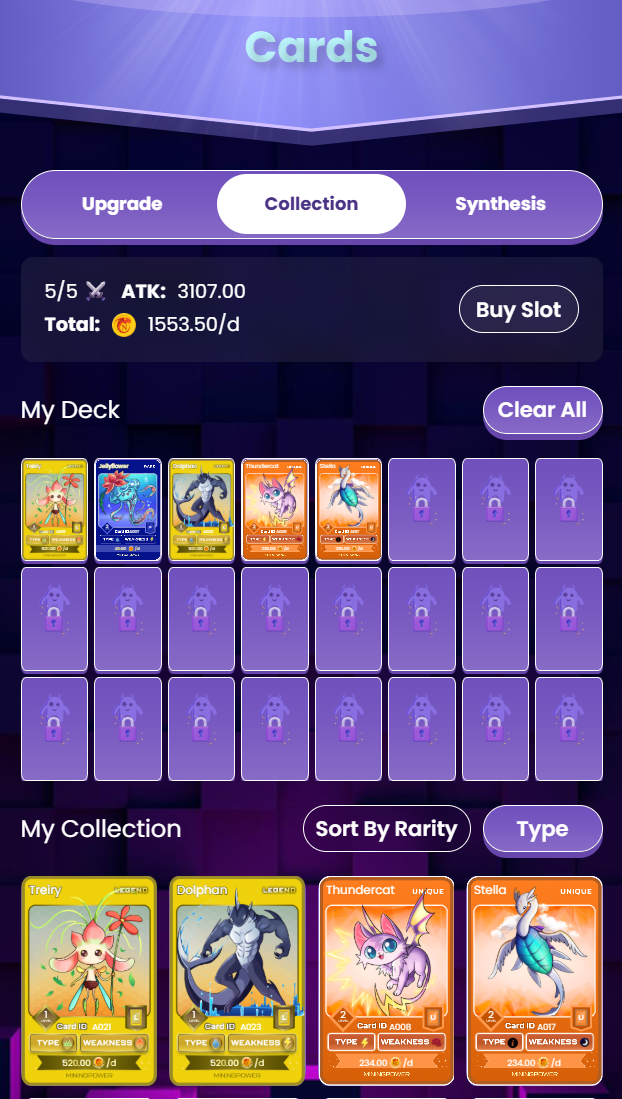The width and height of the screenshot is (622, 1099).
Task: Tap the first locked deck slot
Action: pos(422,509)
